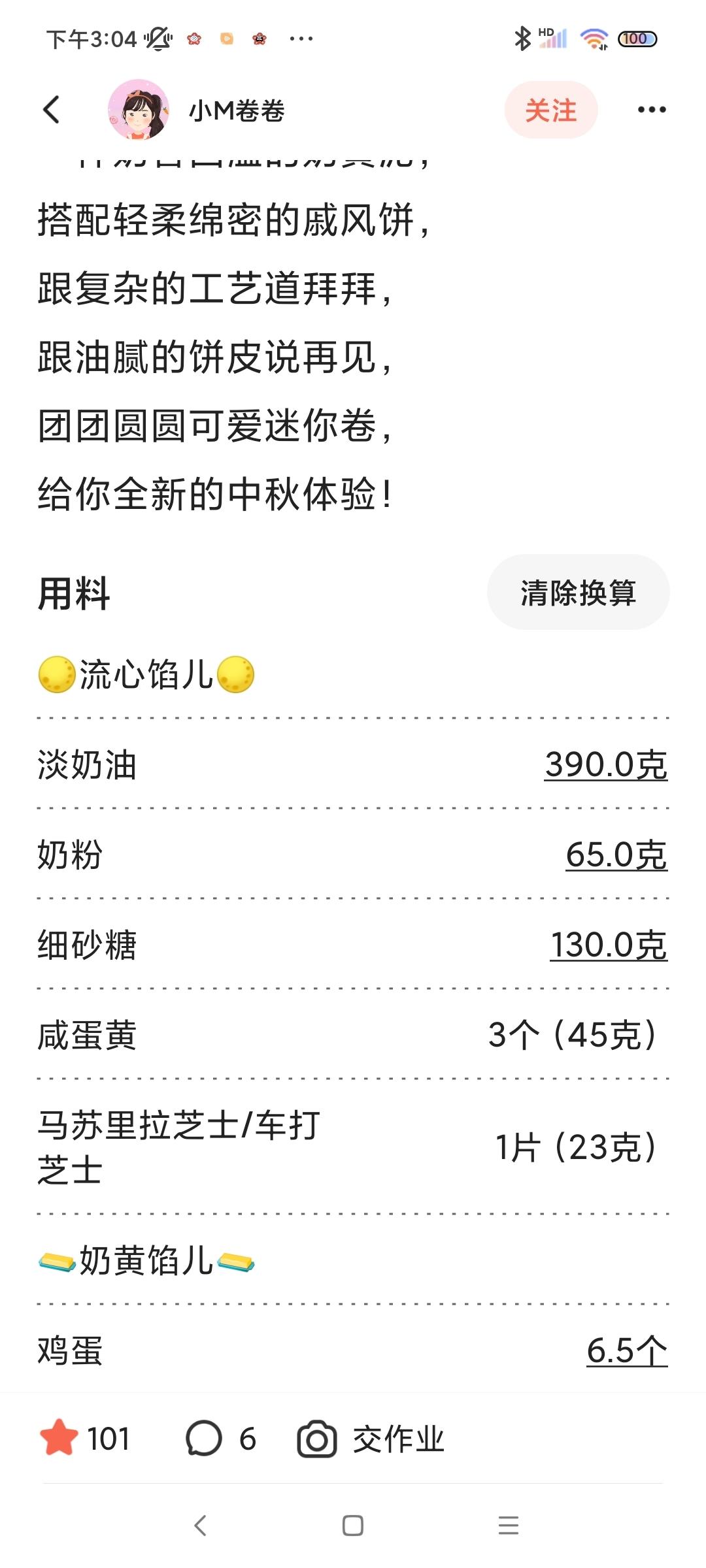Tap the system home button
The width and height of the screenshot is (706, 1568).
(353, 1526)
